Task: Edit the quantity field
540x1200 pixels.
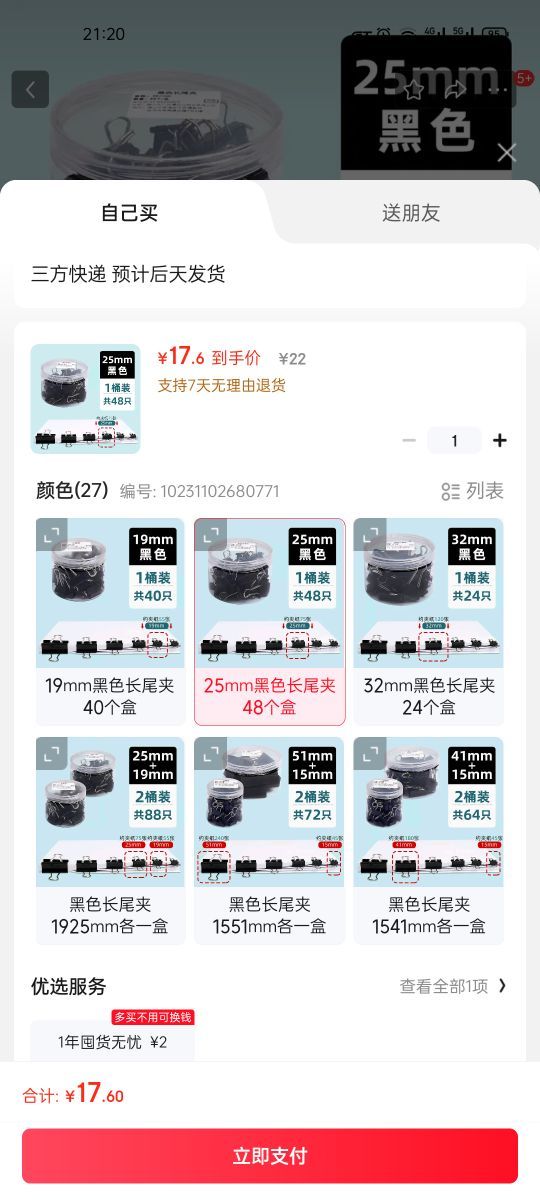Action: pos(454,441)
